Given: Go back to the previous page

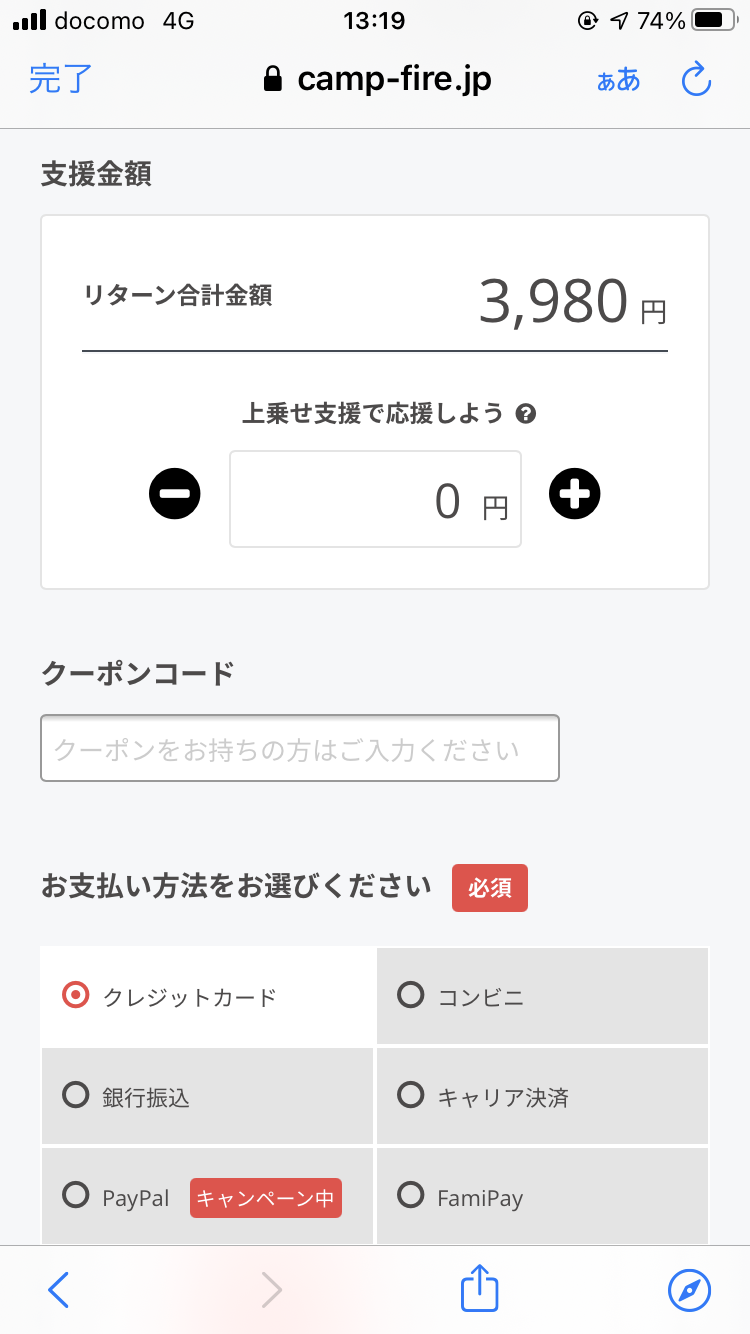Looking at the screenshot, I should tap(59, 1290).
